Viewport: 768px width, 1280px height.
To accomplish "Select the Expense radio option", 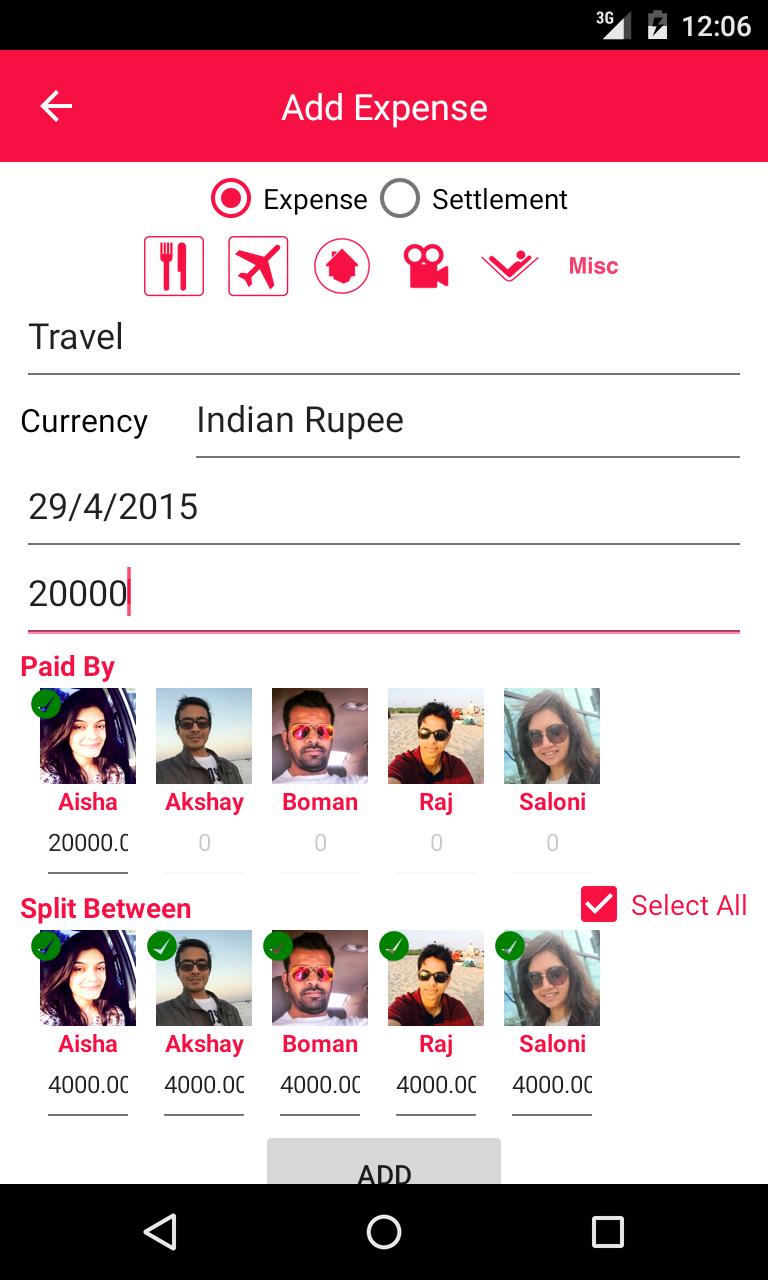I will [x=231, y=199].
